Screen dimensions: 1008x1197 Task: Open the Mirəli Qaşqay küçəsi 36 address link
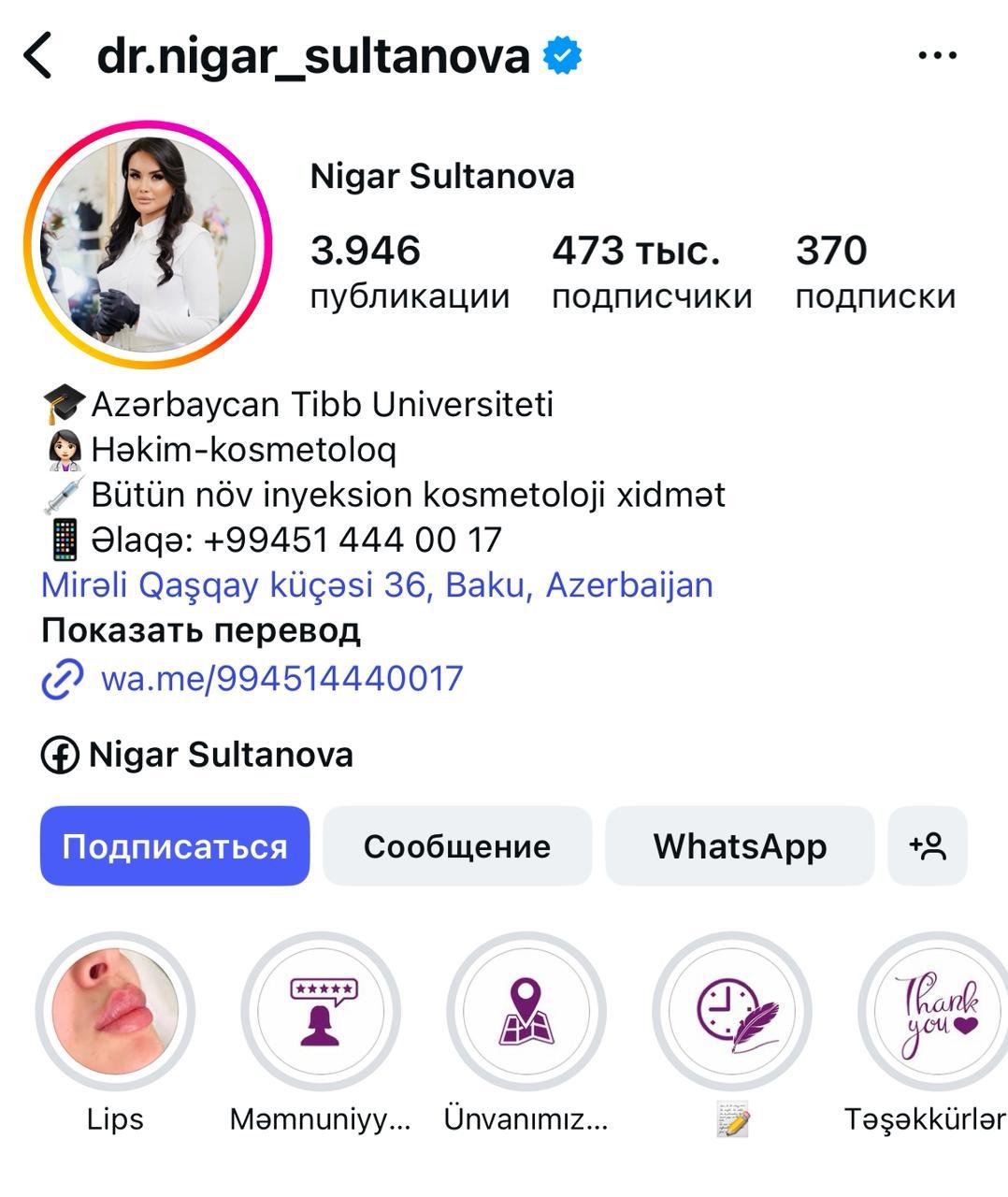tap(377, 585)
